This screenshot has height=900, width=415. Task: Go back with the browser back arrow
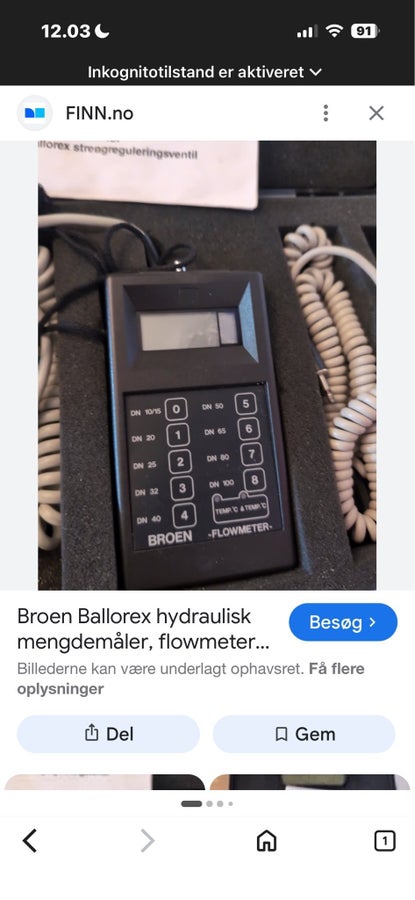tap(30, 841)
